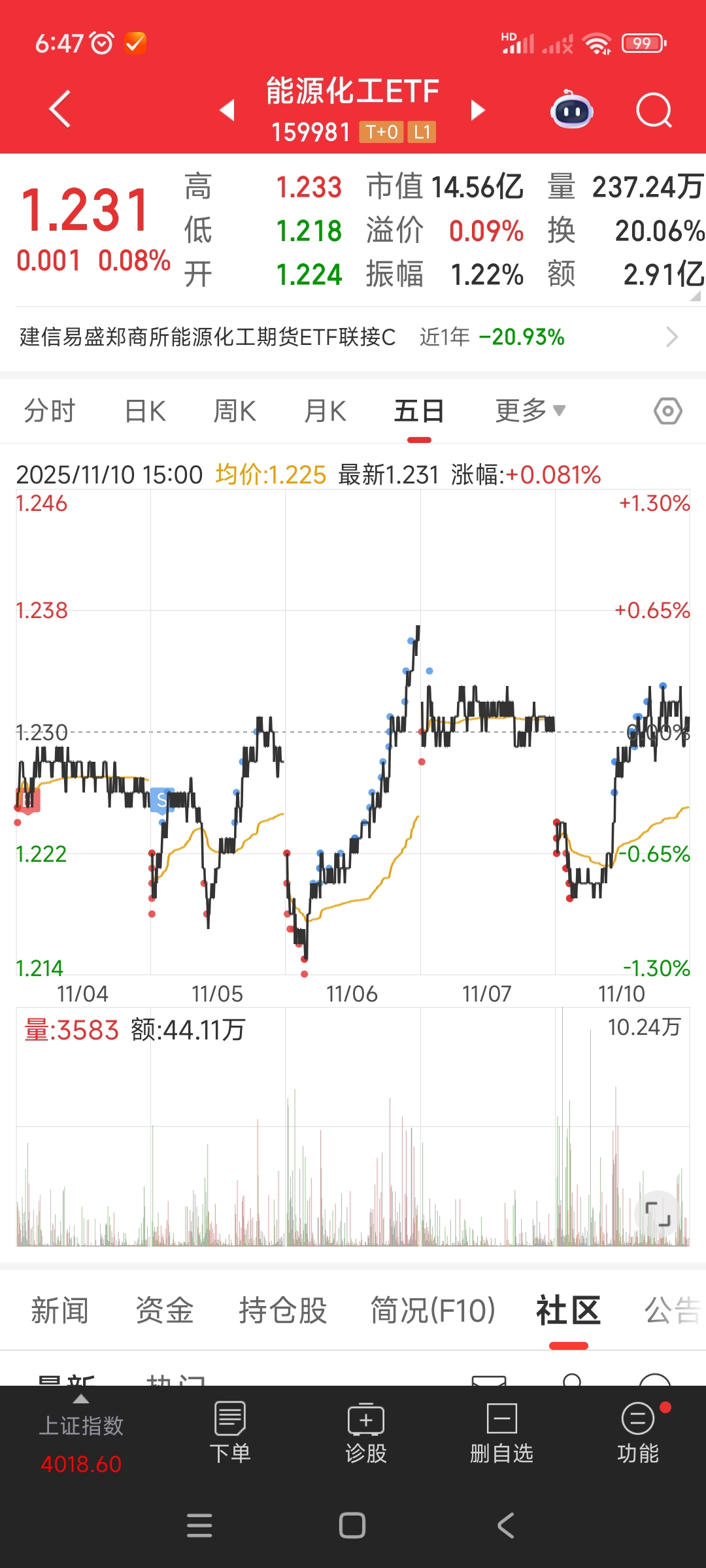This screenshot has width=706, height=1568.
Task: View the 持仓股 tab
Action: (282, 1311)
